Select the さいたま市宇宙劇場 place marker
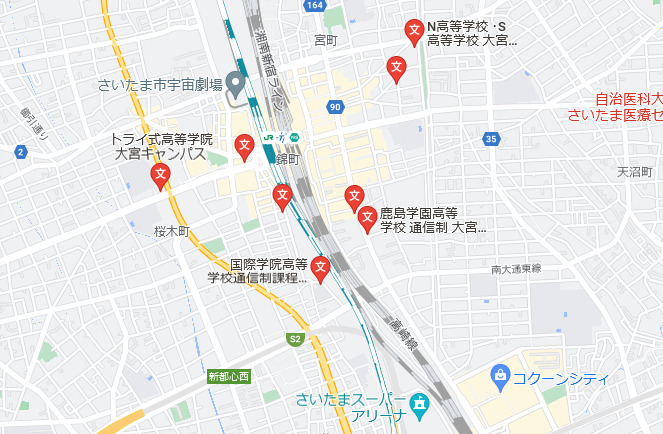Viewport: 663px width, 434px height. [x=235, y=84]
